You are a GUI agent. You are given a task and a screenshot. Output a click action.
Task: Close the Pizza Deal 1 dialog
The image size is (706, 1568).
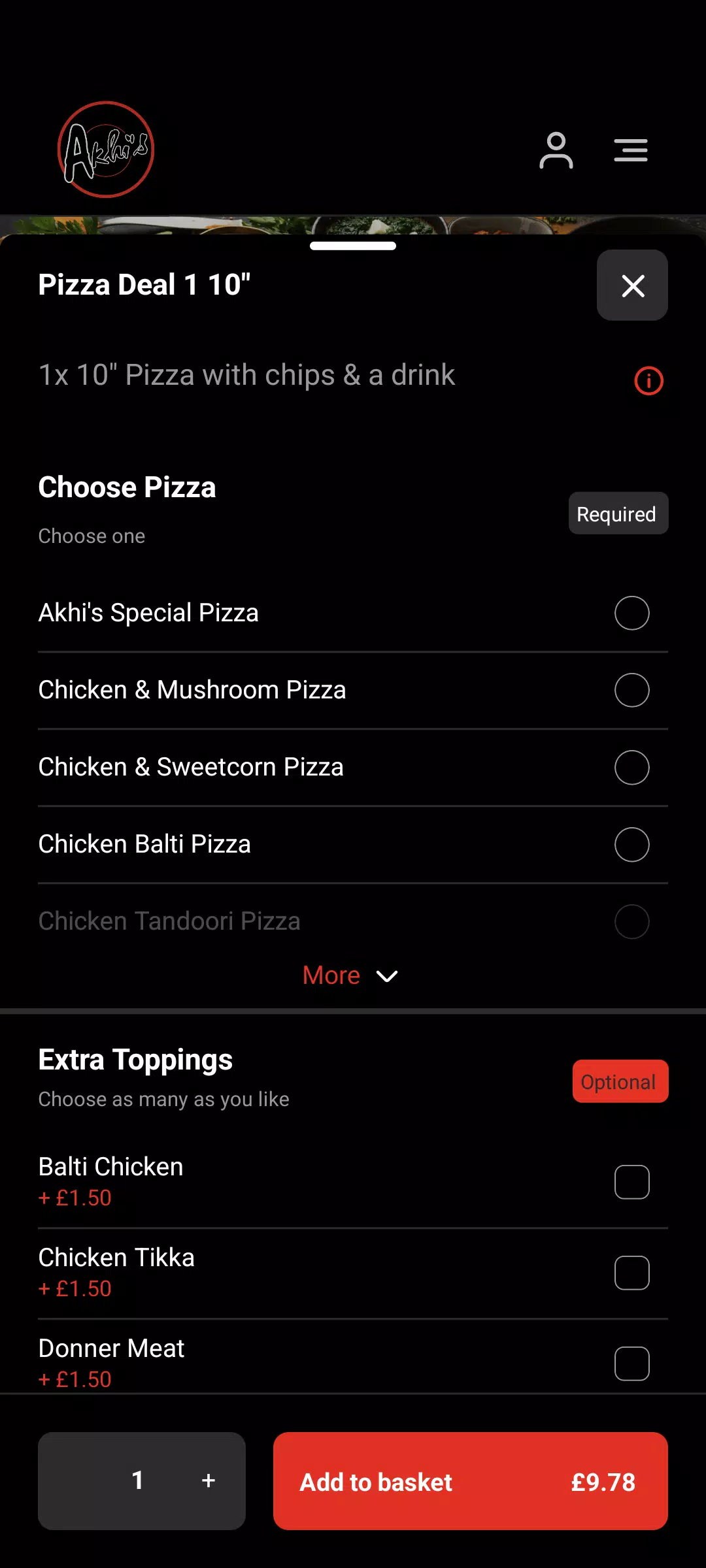point(631,285)
